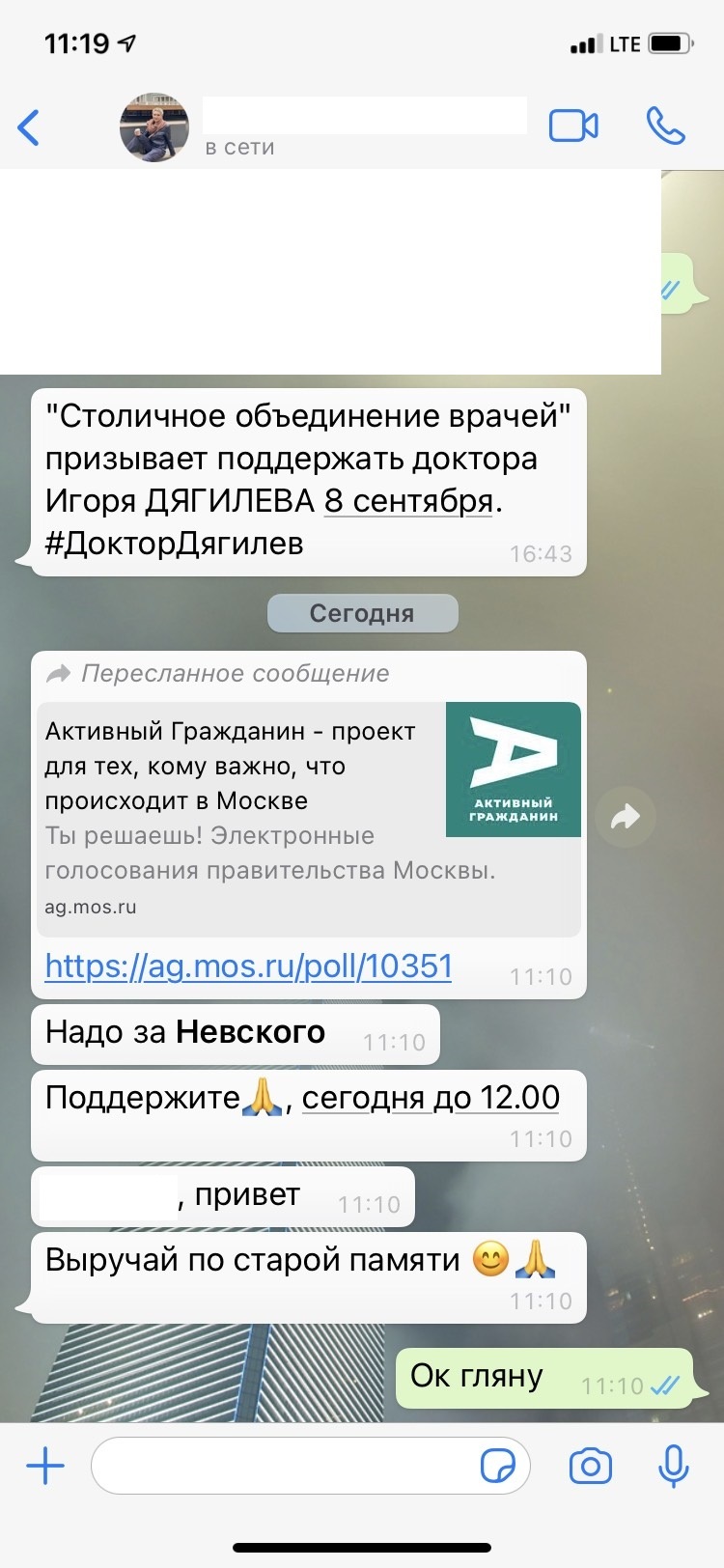Tap the 8 сентября date link

pos(408,501)
